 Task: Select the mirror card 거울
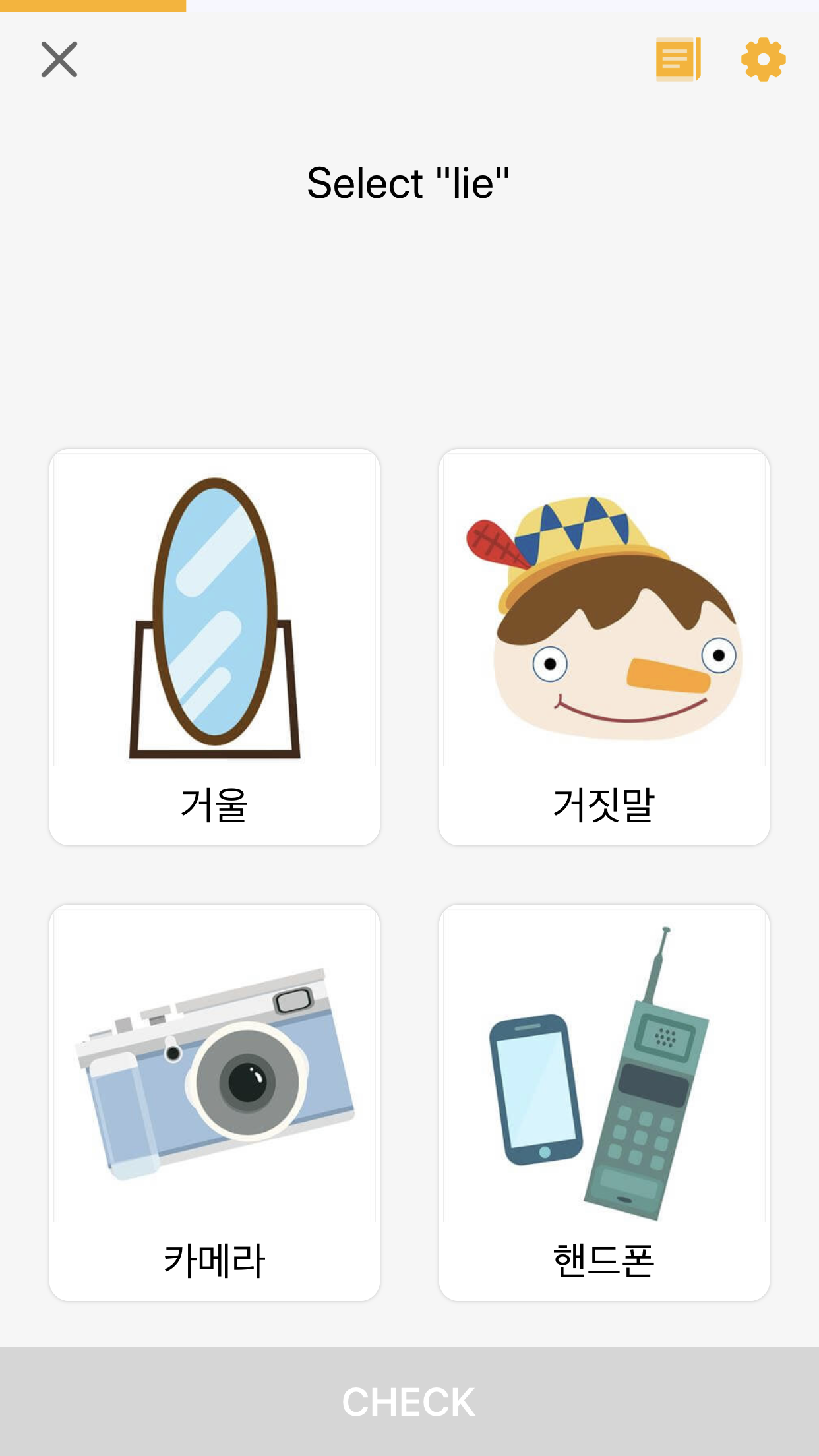(x=214, y=647)
